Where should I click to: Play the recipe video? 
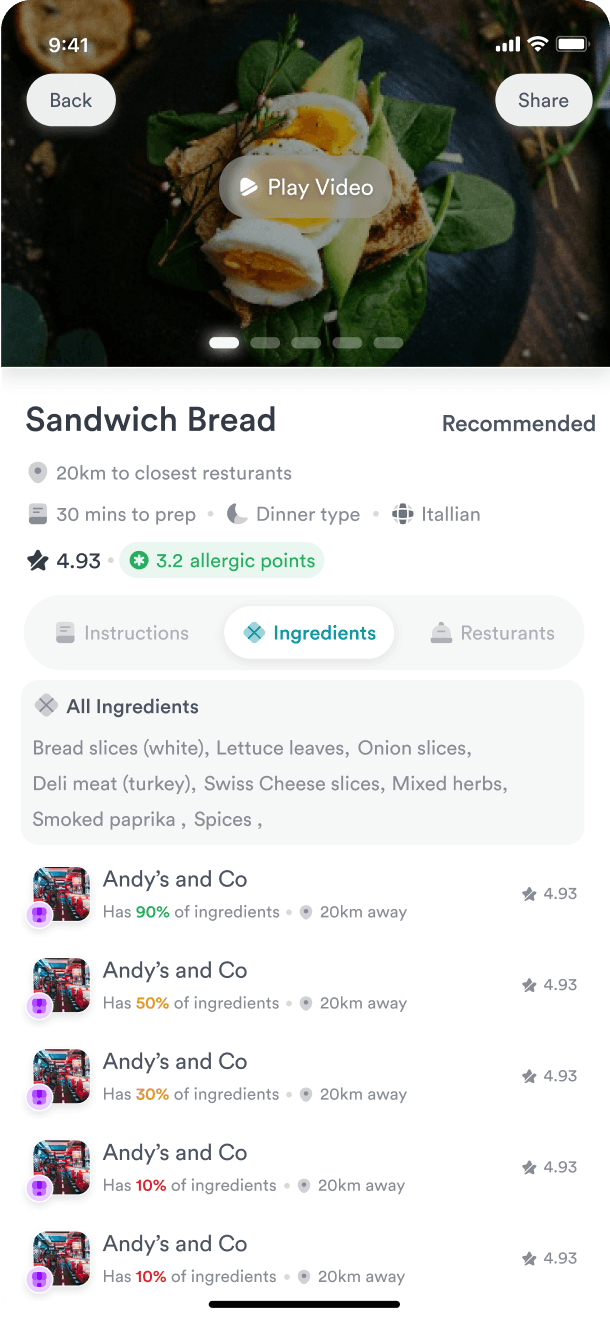pos(305,187)
